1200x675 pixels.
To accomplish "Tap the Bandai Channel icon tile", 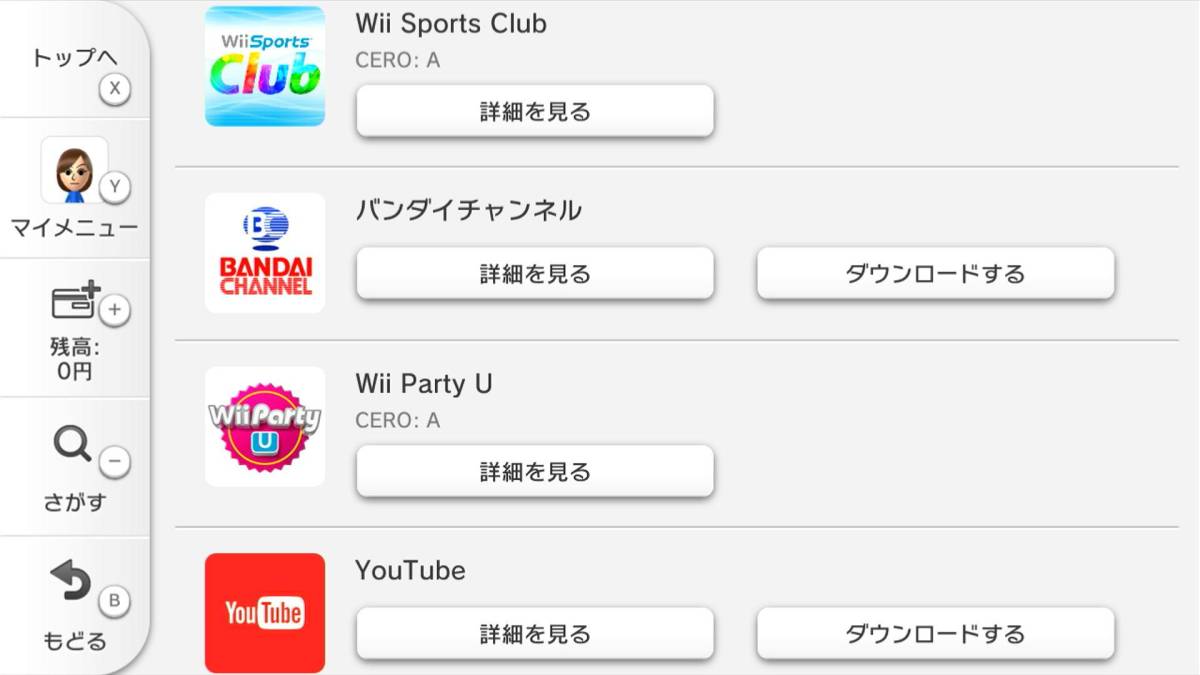I will coord(265,252).
